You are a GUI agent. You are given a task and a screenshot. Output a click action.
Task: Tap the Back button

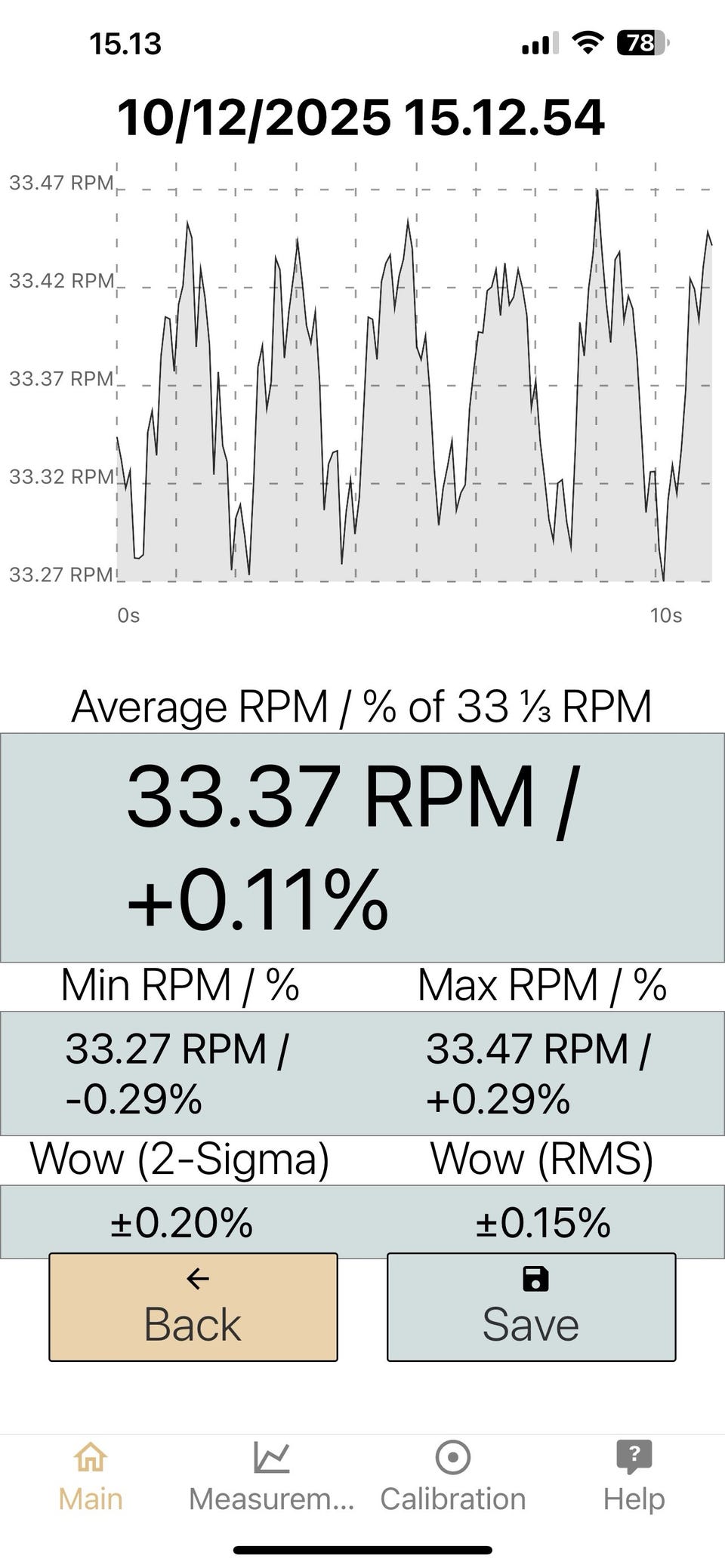[x=193, y=1307]
